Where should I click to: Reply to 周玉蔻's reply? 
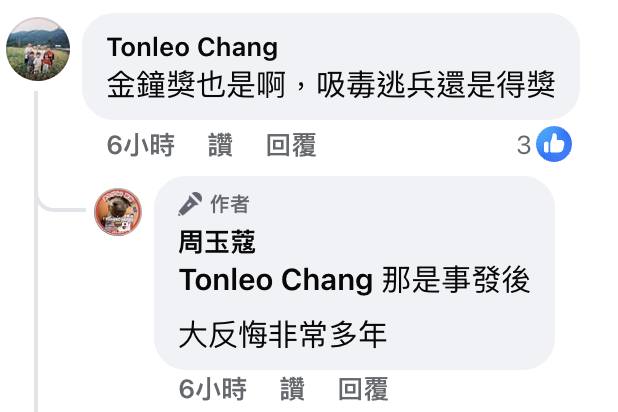tap(363, 388)
